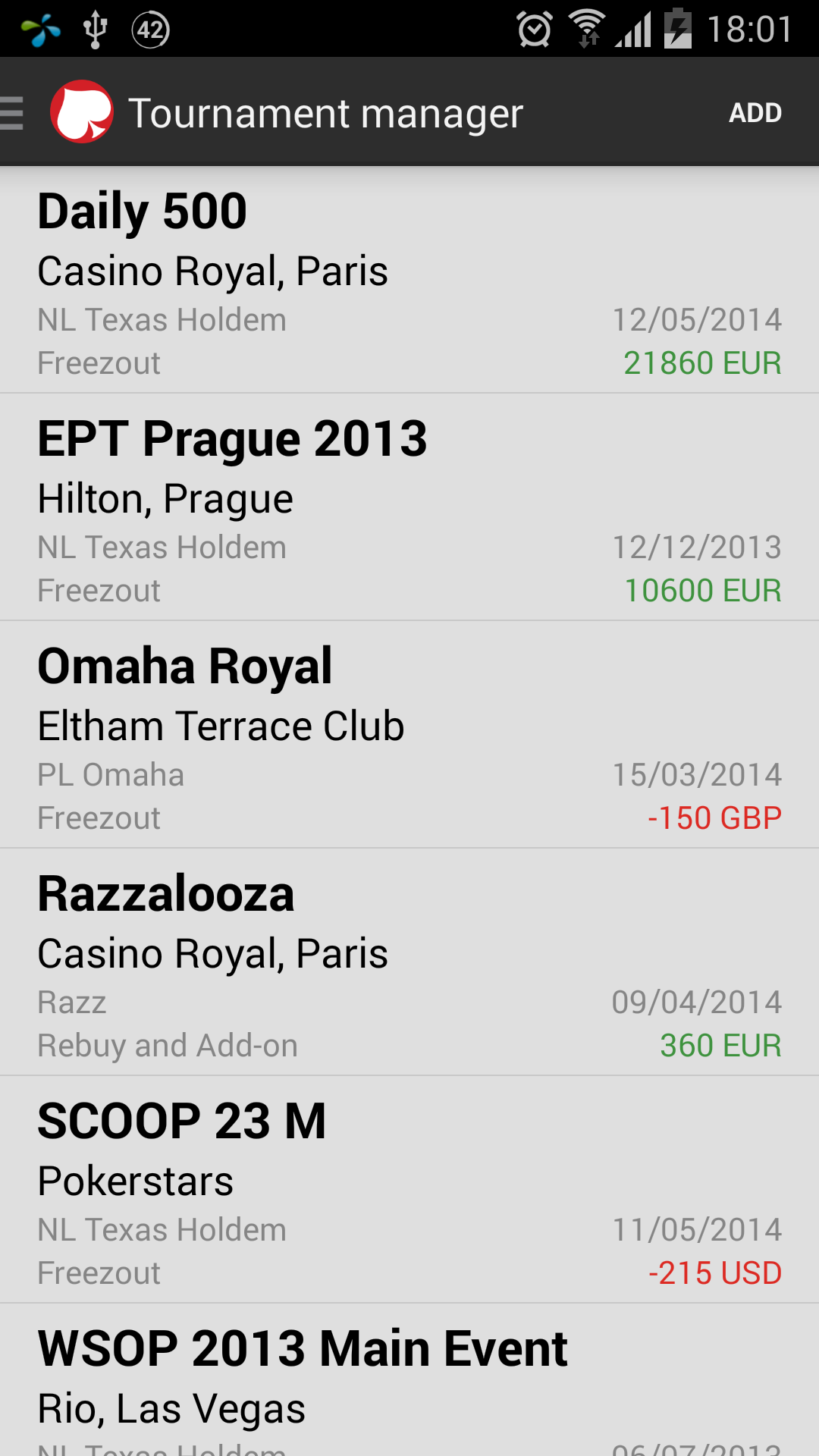Image resolution: width=819 pixels, height=1456 pixels.
Task: Open WSOP 2013 Main Event
Action: [x=409, y=1380]
